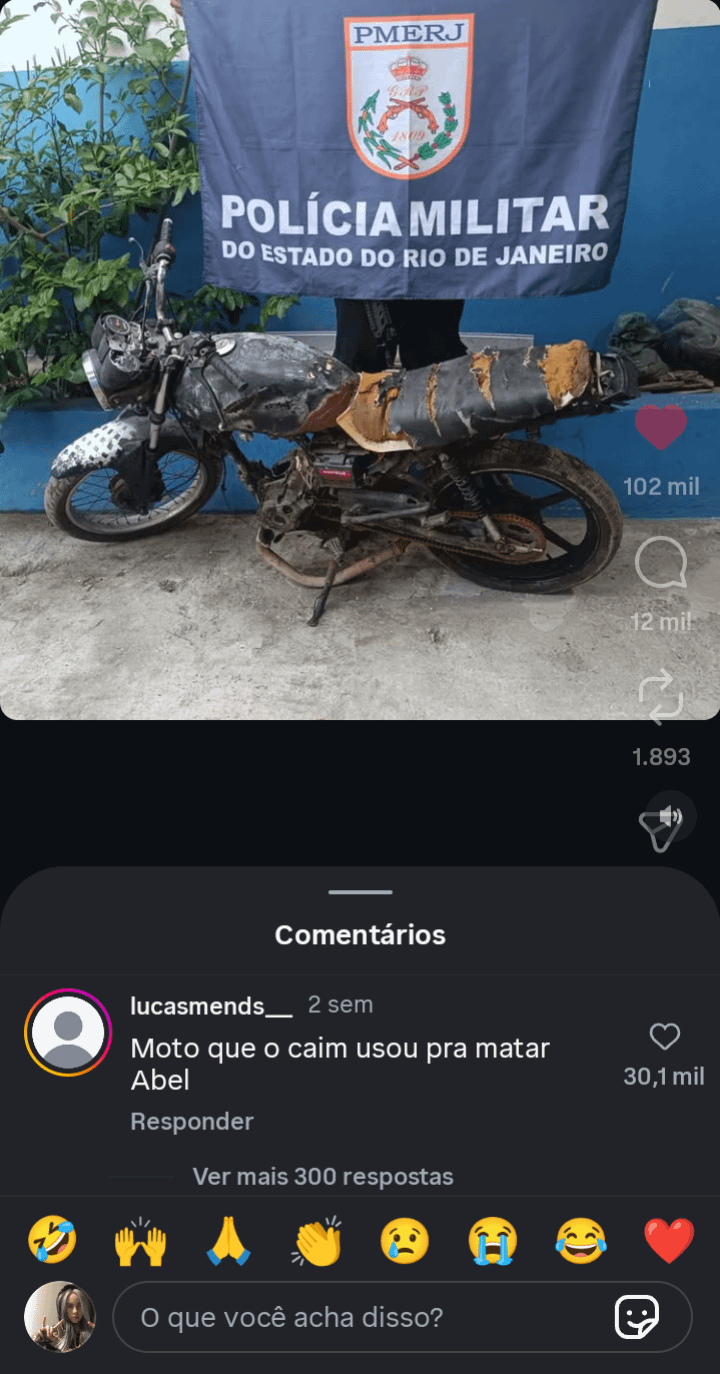React with the loudly crying emoji

pyautogui.click(x=493, y=1241)
